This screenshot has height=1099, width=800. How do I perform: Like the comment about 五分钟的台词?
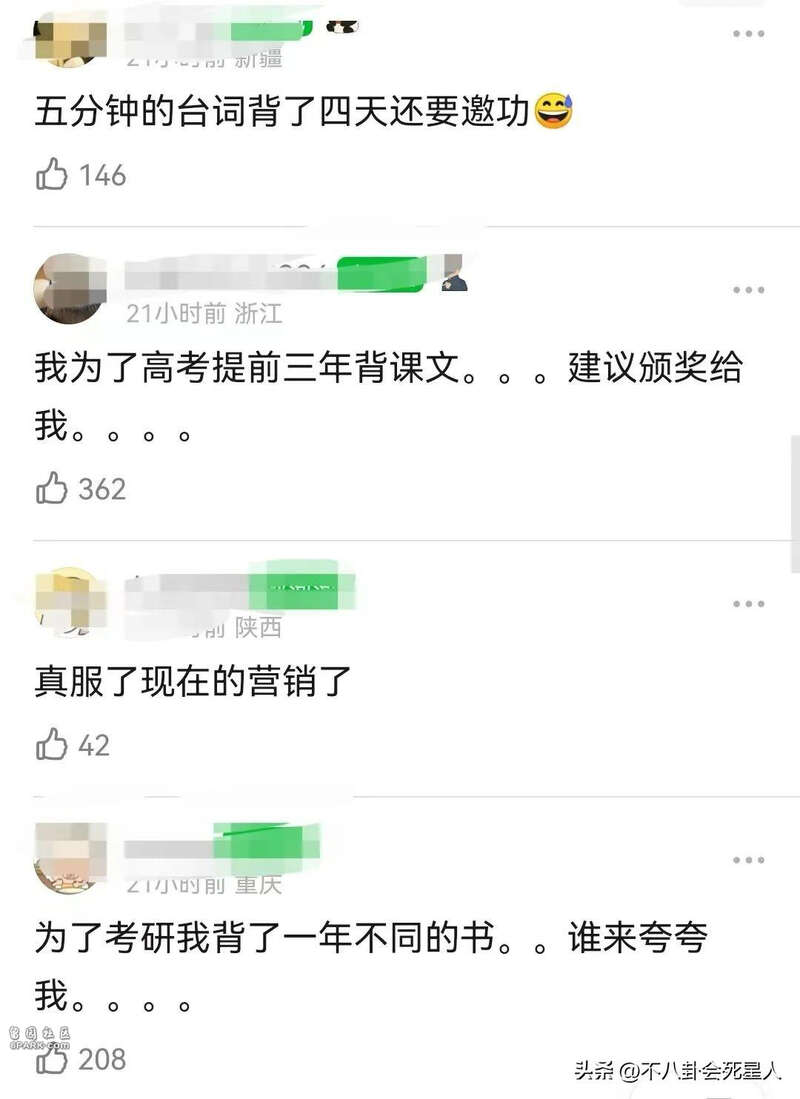click(52, 175)
